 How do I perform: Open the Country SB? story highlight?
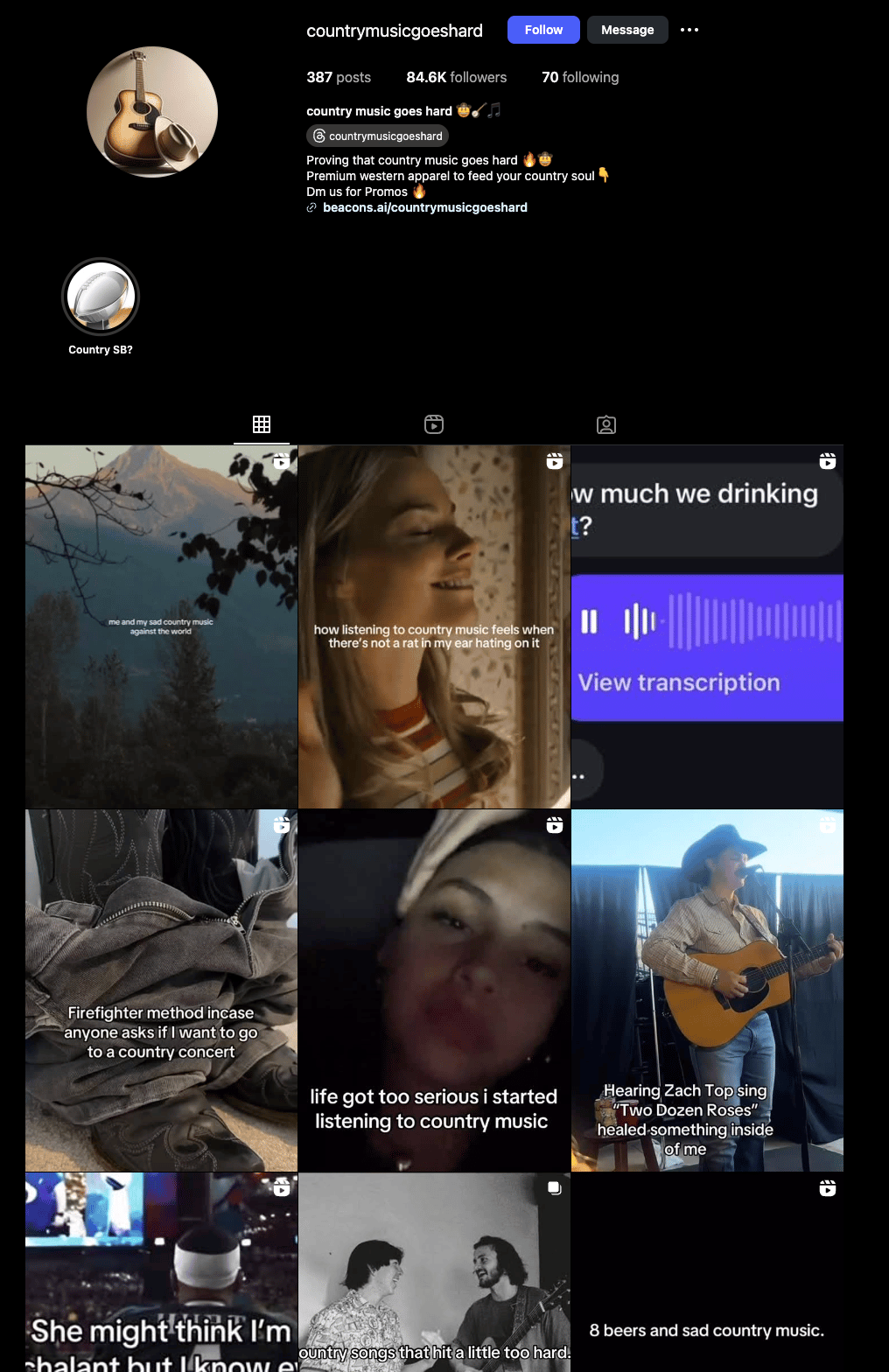pyautogui.click(x=101, y=297)
